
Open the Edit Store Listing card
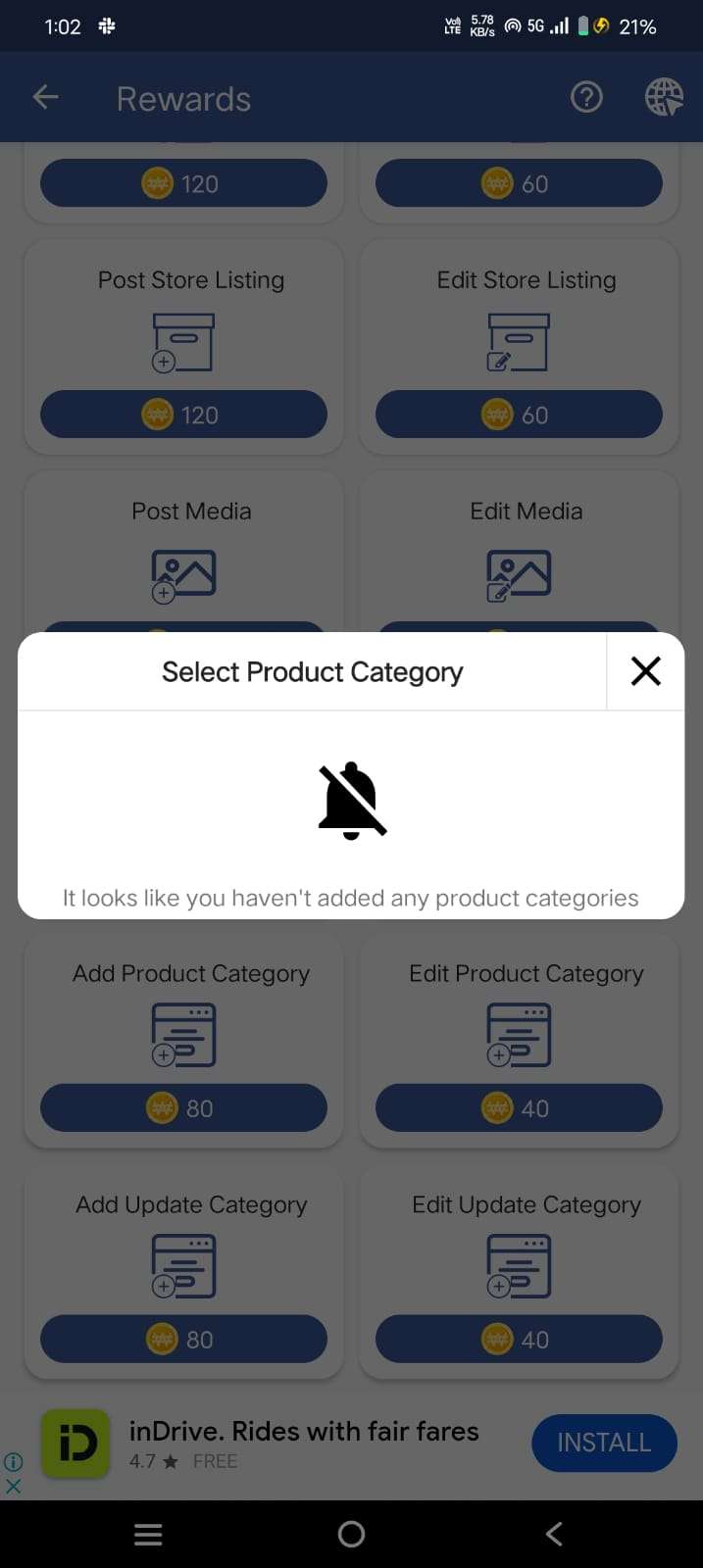coord(519,347)
